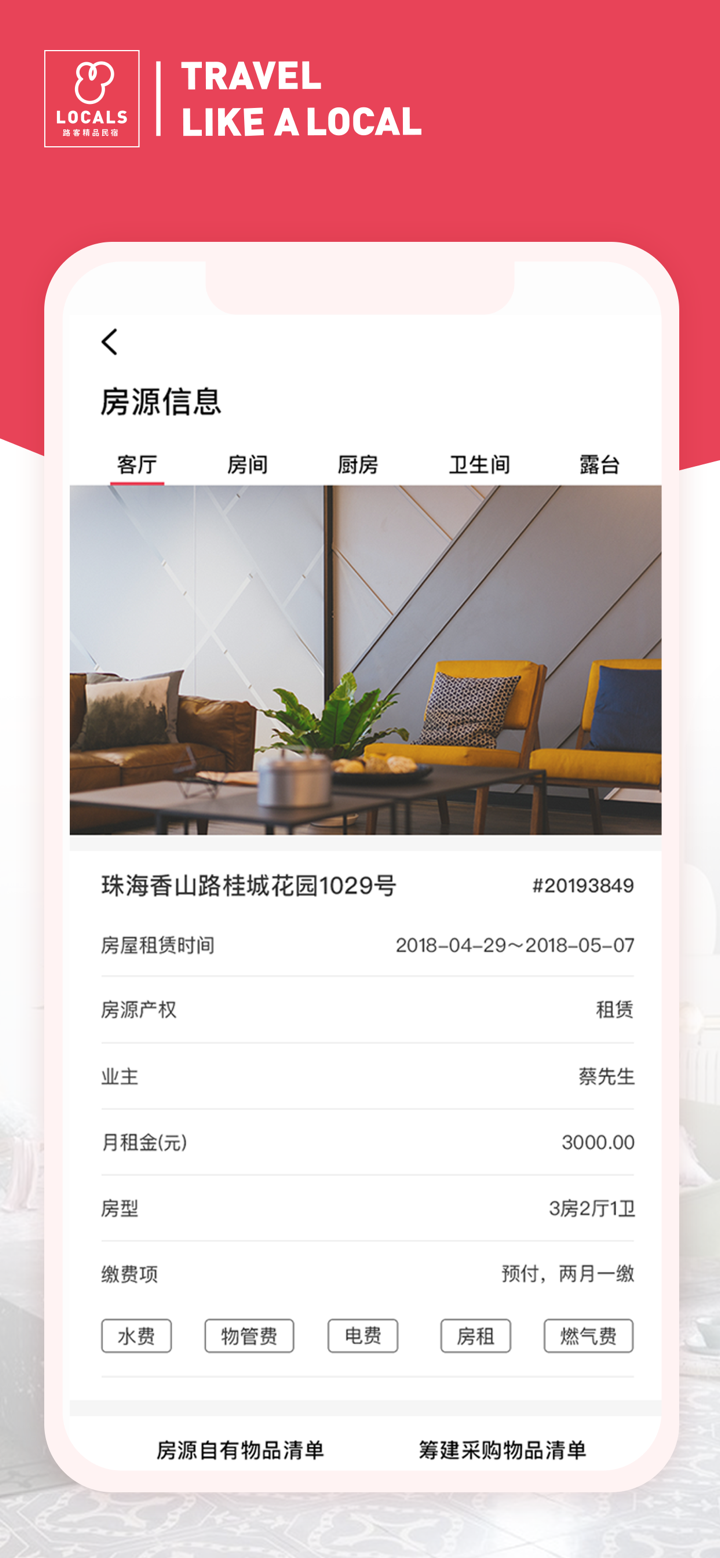Tap the back arrow at top left
720x1558 pixels.
click(x=109, y=342)
